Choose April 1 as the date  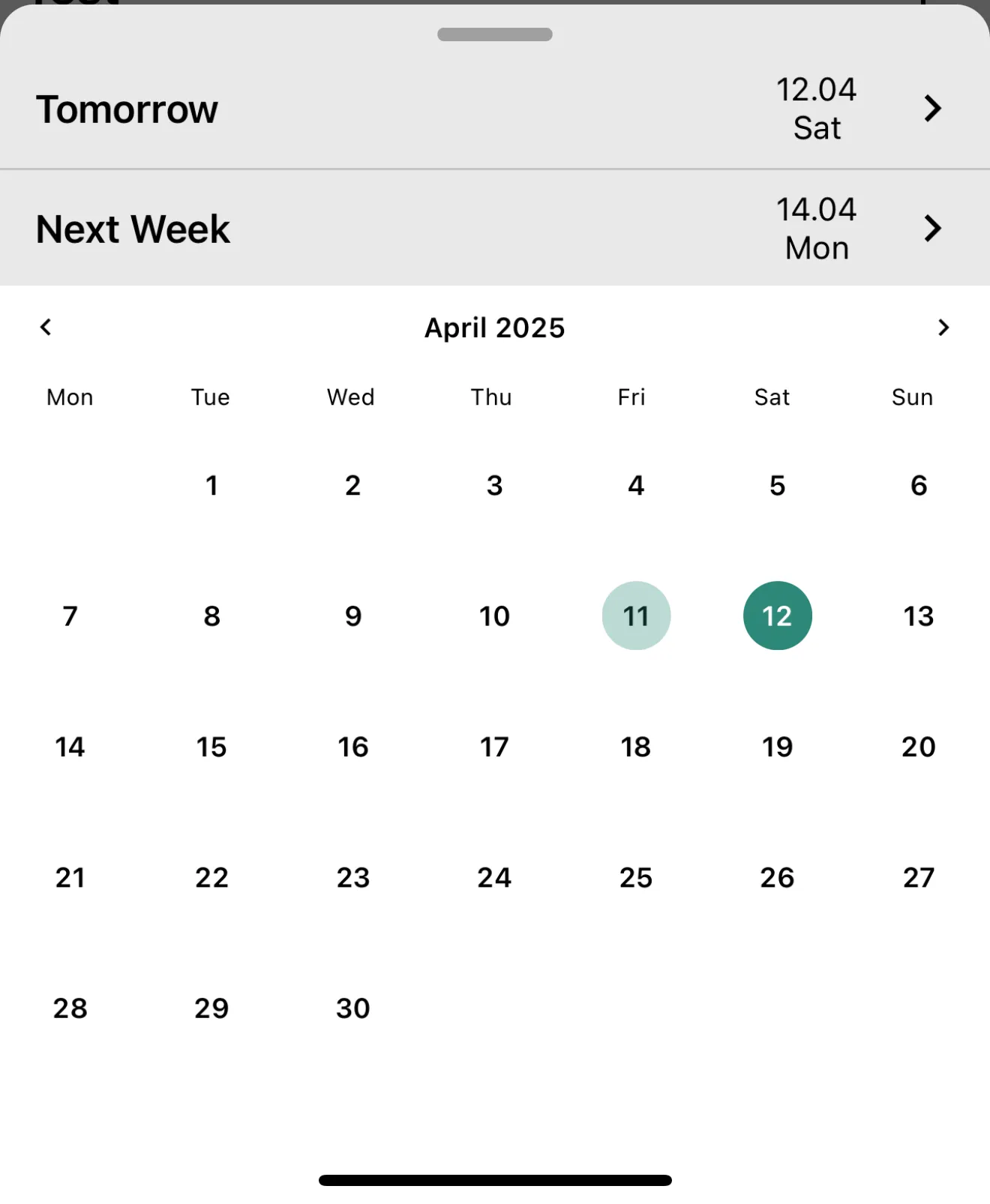[211, 486]
